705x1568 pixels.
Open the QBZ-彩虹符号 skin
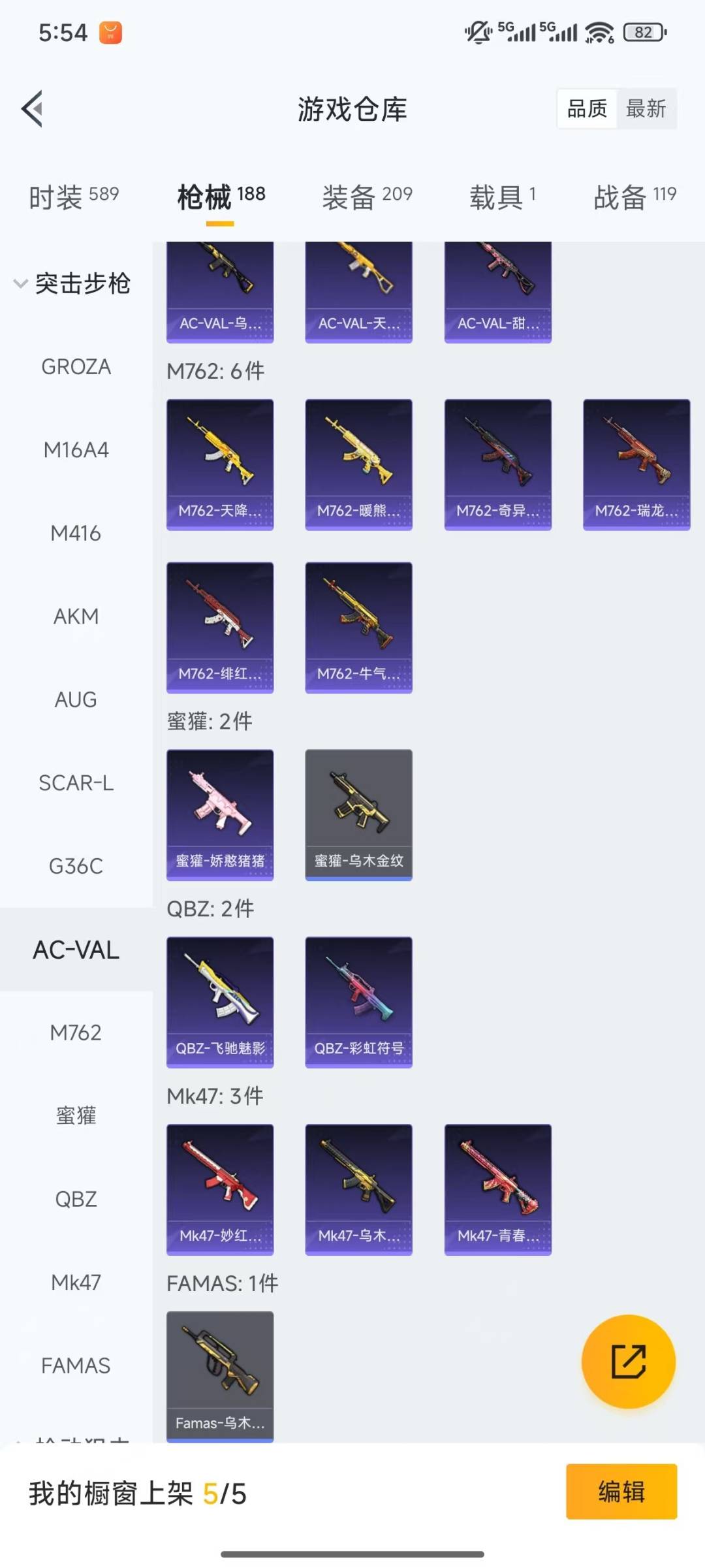358,1002
